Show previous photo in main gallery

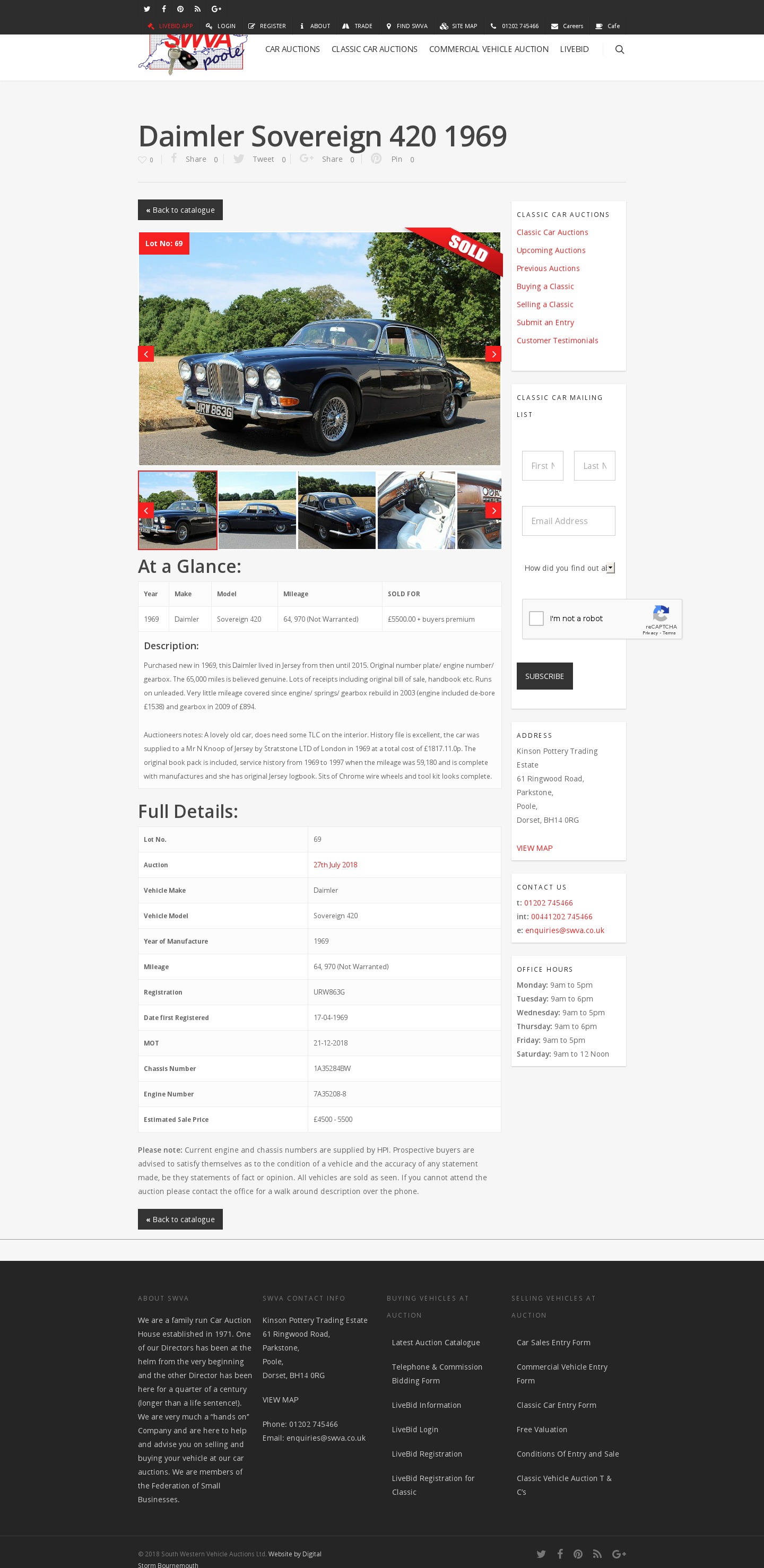click(146, 354)
